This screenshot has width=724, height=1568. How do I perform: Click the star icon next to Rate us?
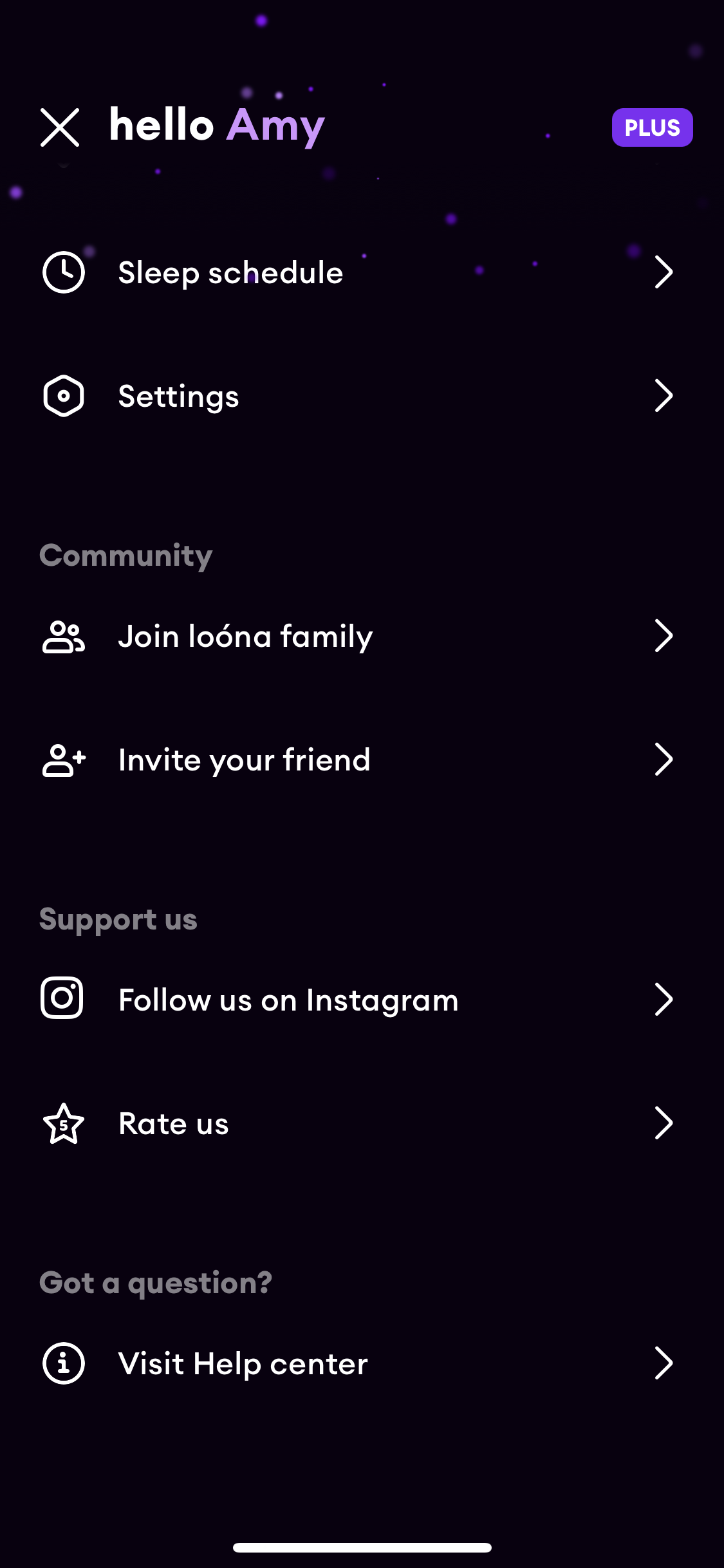63,1123
